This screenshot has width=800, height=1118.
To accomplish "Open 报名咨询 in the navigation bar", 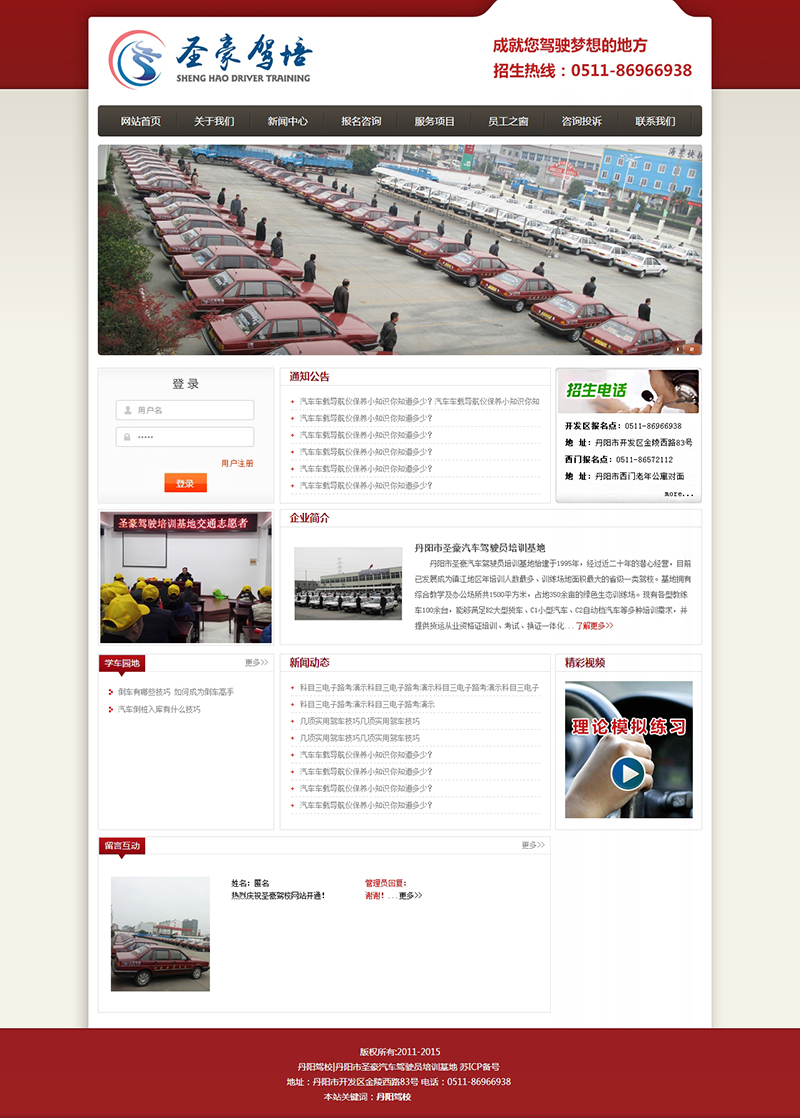I will 361,121.
